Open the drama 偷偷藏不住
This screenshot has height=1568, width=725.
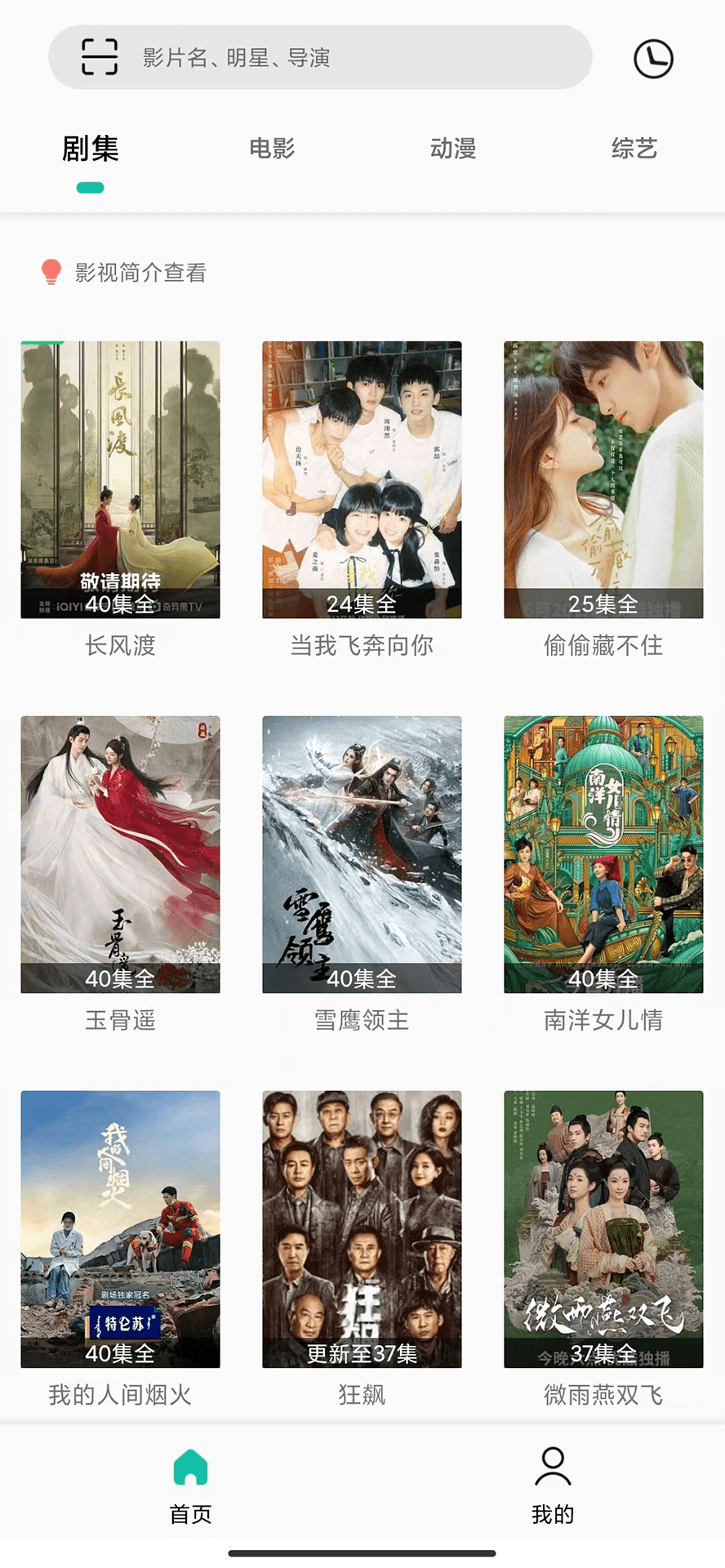click(x=603, y=479)
